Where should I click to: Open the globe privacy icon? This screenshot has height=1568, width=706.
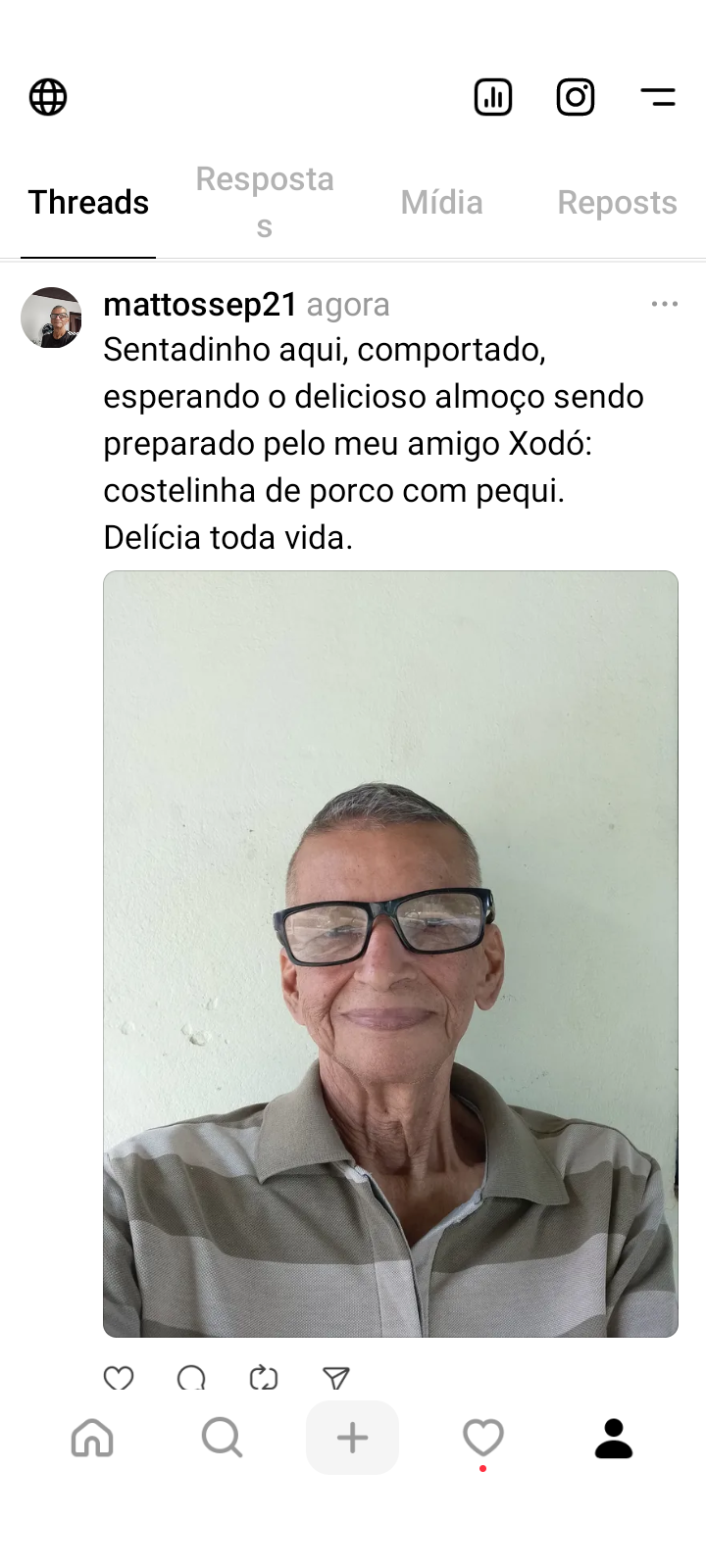point(48,97)
